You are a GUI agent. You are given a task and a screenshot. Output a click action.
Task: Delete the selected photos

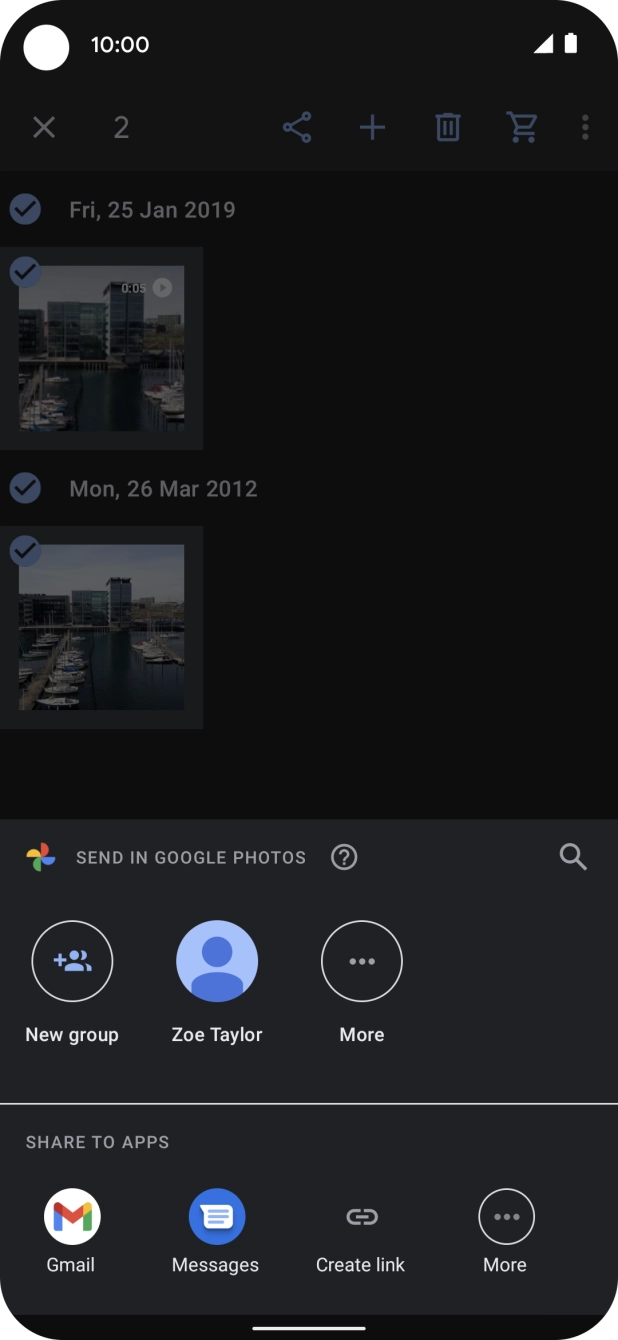point(447,127)
